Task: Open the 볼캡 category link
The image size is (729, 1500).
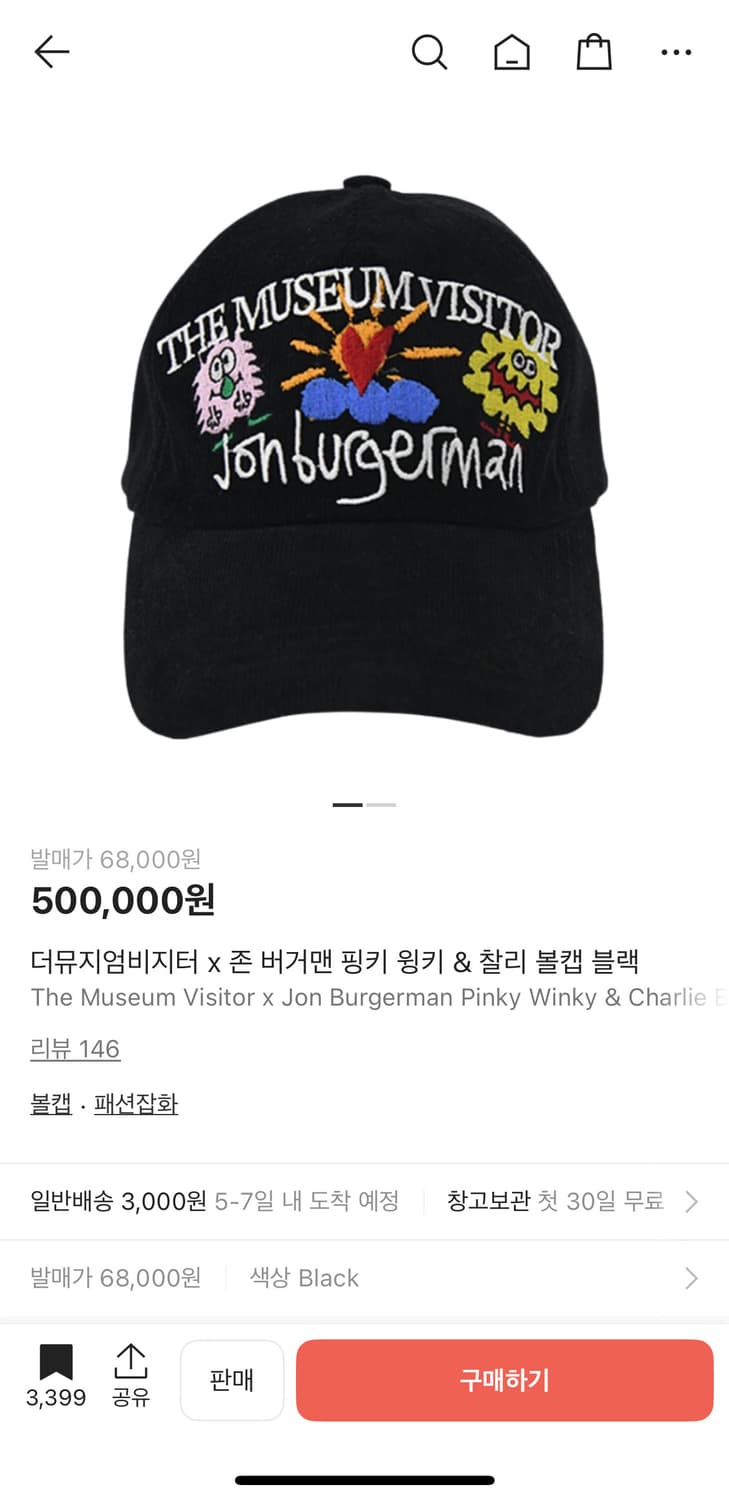Action: [x=49, y=1103]
